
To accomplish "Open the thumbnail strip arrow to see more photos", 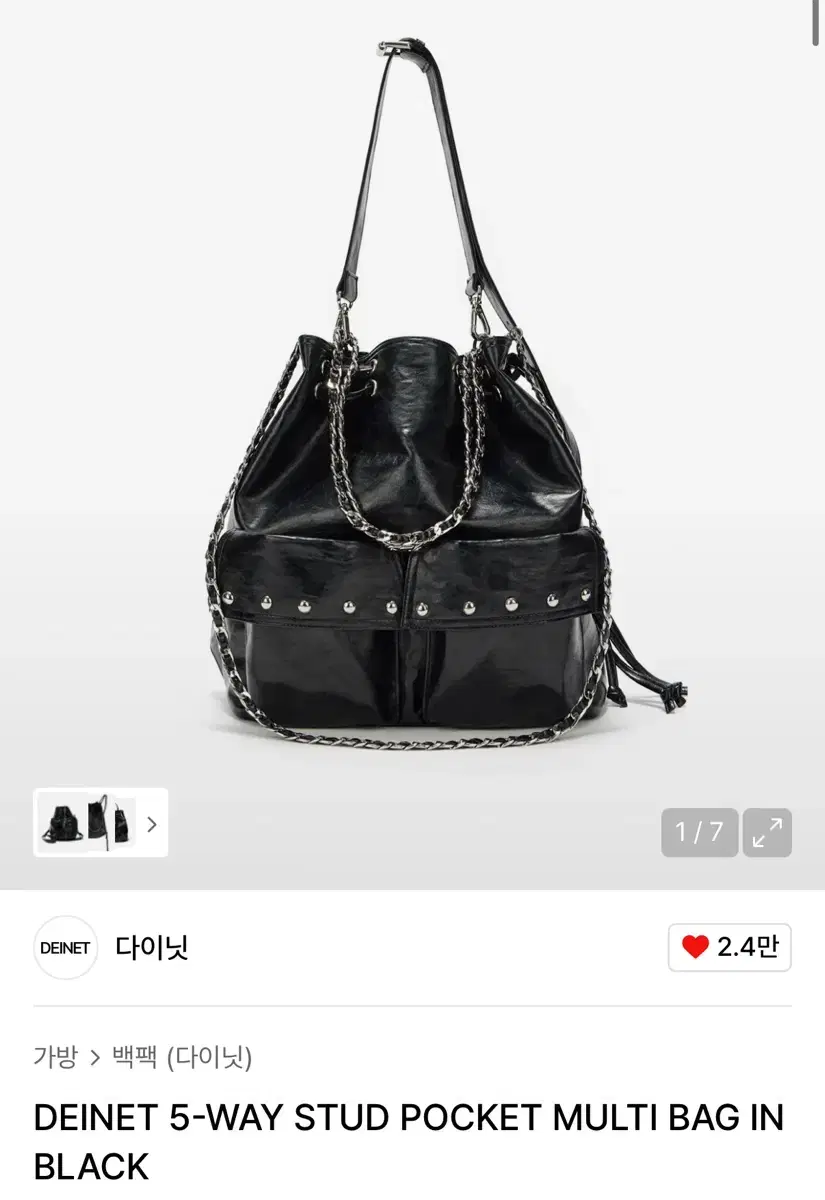I will coord(151,823).
